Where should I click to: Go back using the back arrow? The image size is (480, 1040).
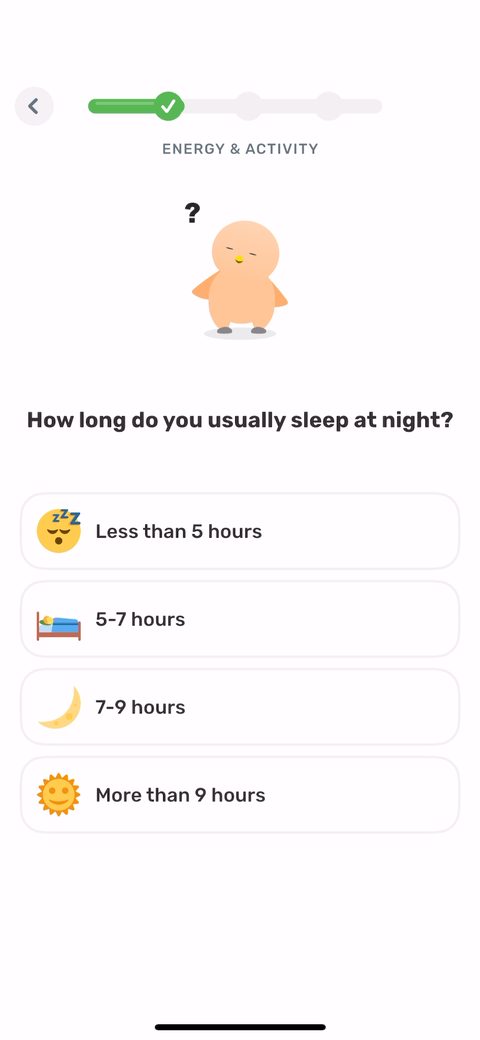pos(34,106)
